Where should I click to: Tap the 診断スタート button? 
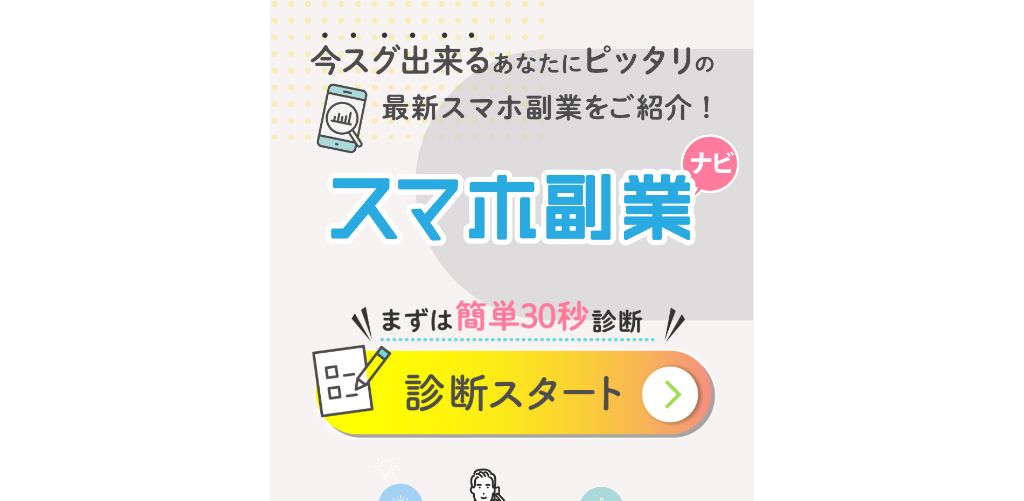515,393
